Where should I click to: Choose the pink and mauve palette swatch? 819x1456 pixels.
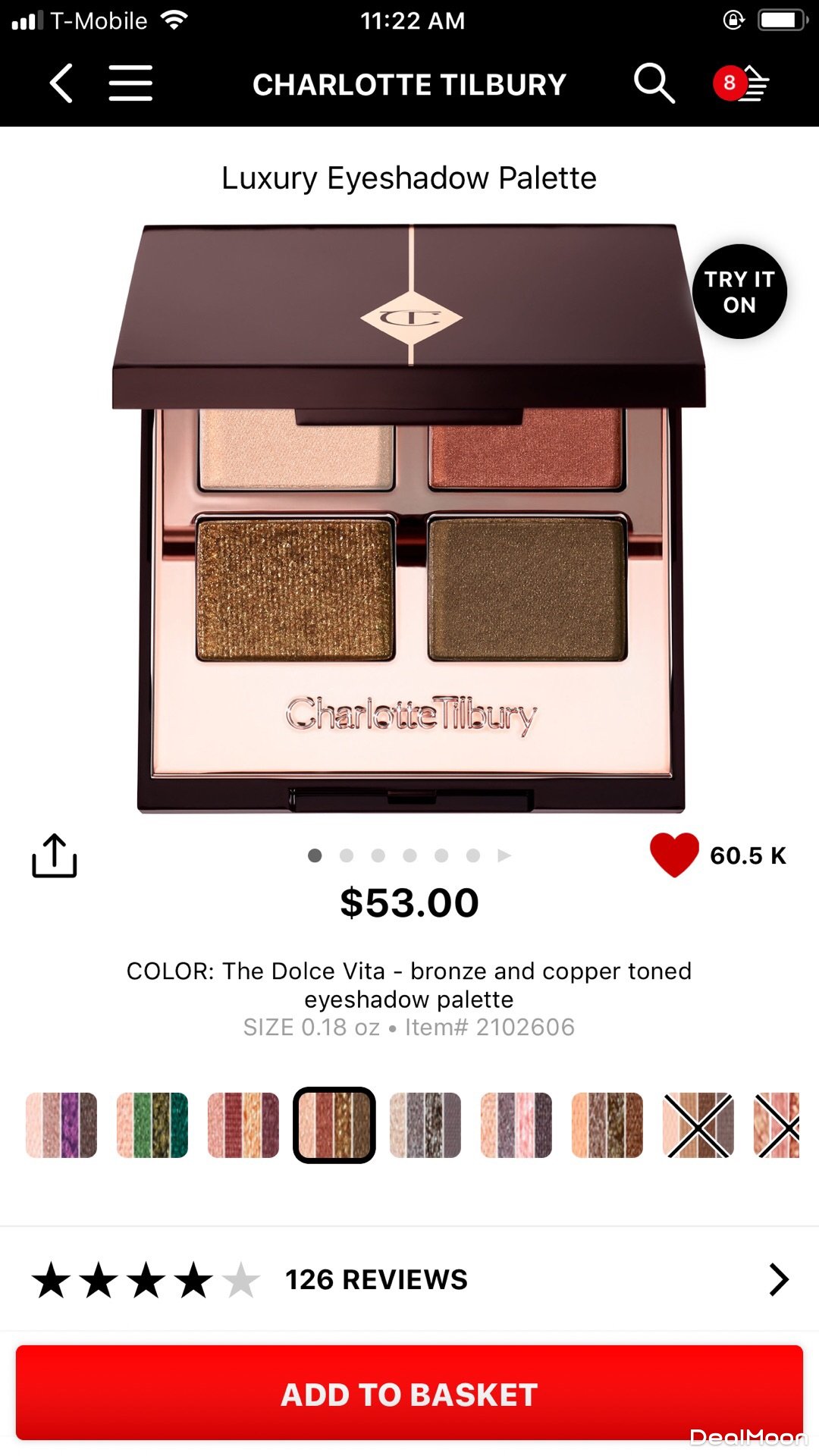point(516,1125)
